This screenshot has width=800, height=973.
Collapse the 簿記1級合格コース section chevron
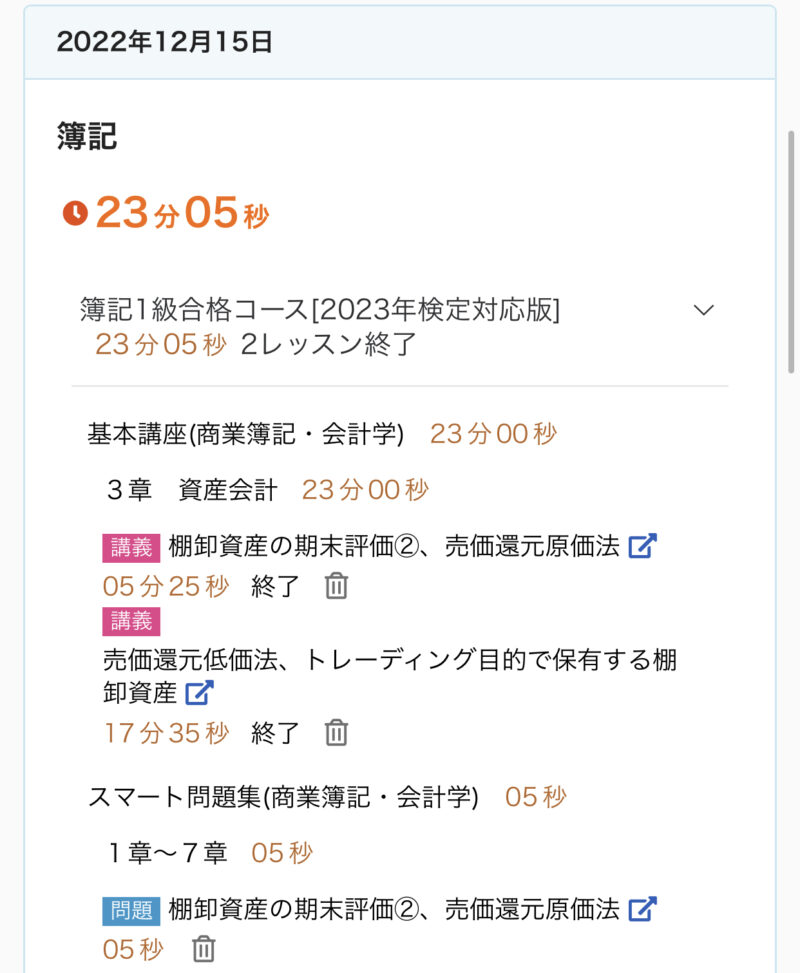pyautogui.click(x=704, y=310)
